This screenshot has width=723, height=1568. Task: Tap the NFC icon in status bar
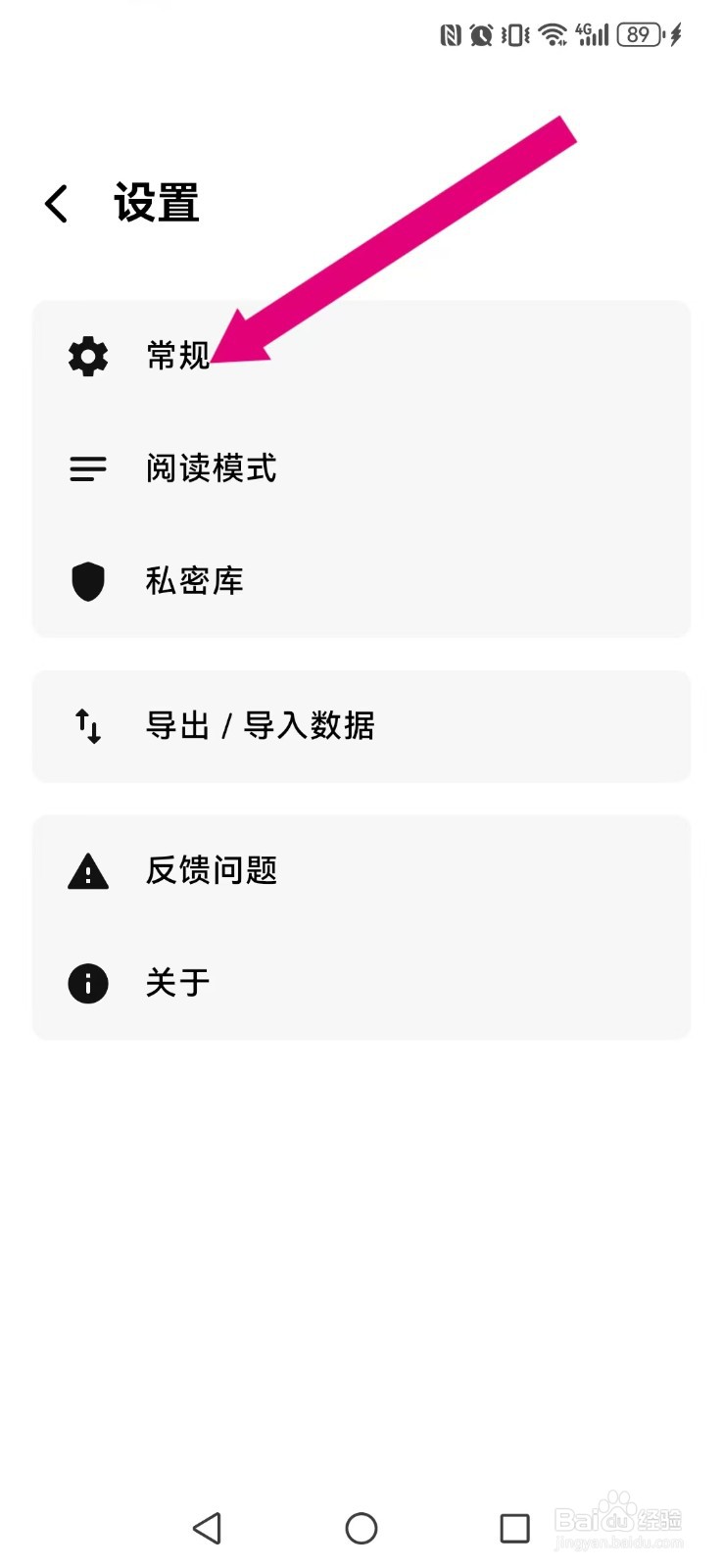point(449,34)
